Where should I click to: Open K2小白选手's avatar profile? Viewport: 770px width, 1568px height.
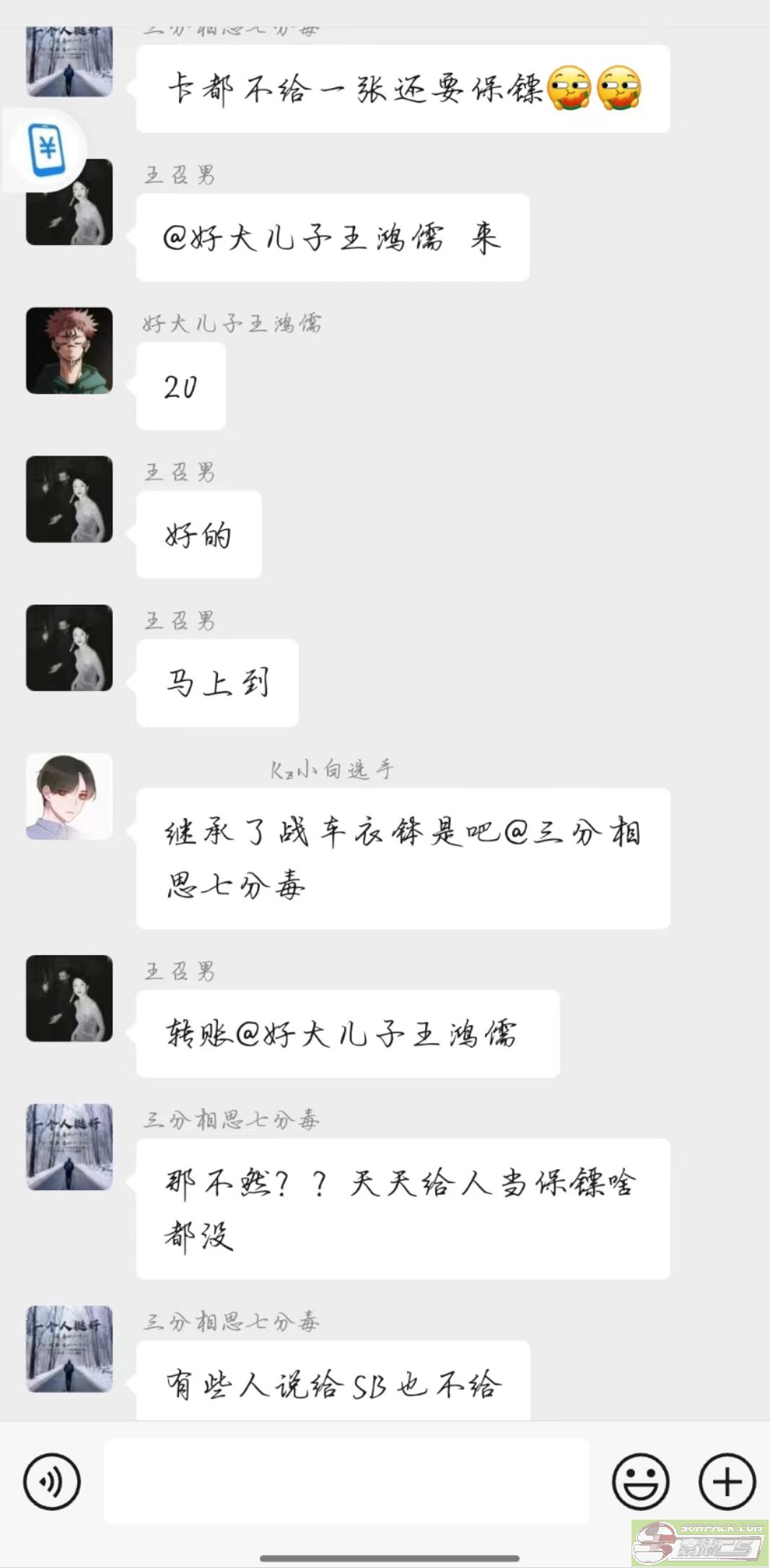[x=69, y=797]
